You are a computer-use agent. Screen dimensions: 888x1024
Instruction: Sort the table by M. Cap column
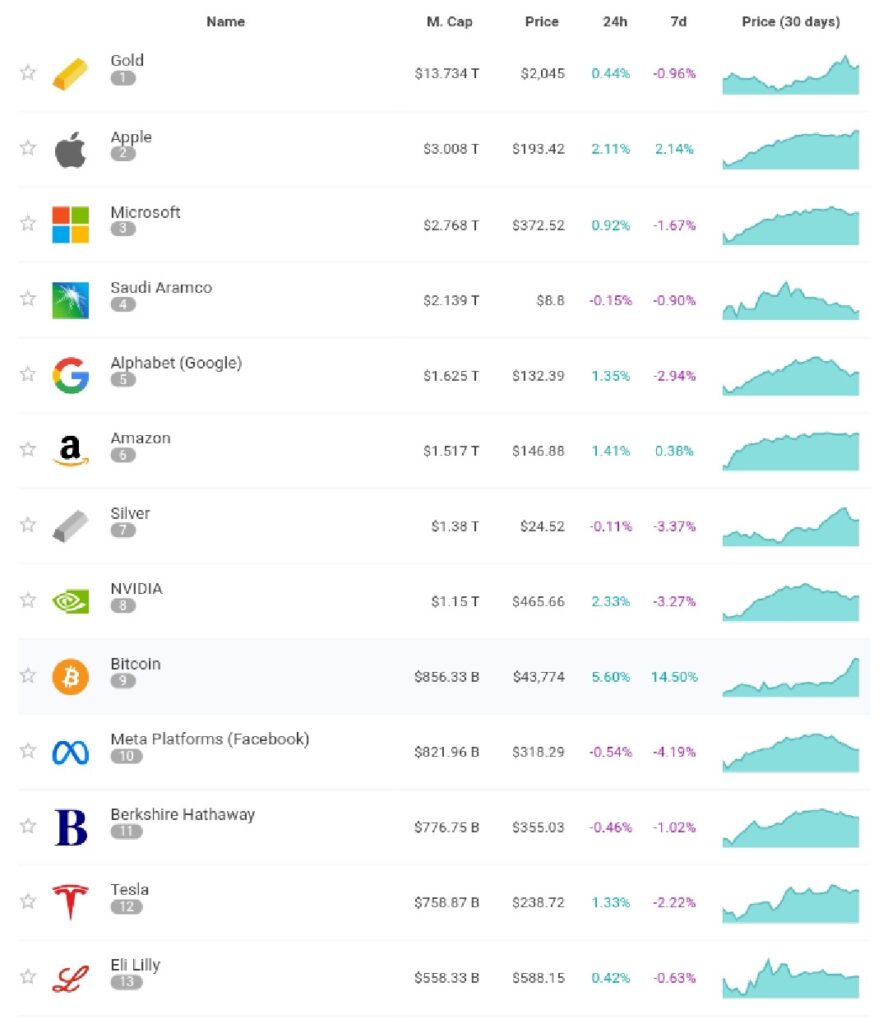click(450, 21)
